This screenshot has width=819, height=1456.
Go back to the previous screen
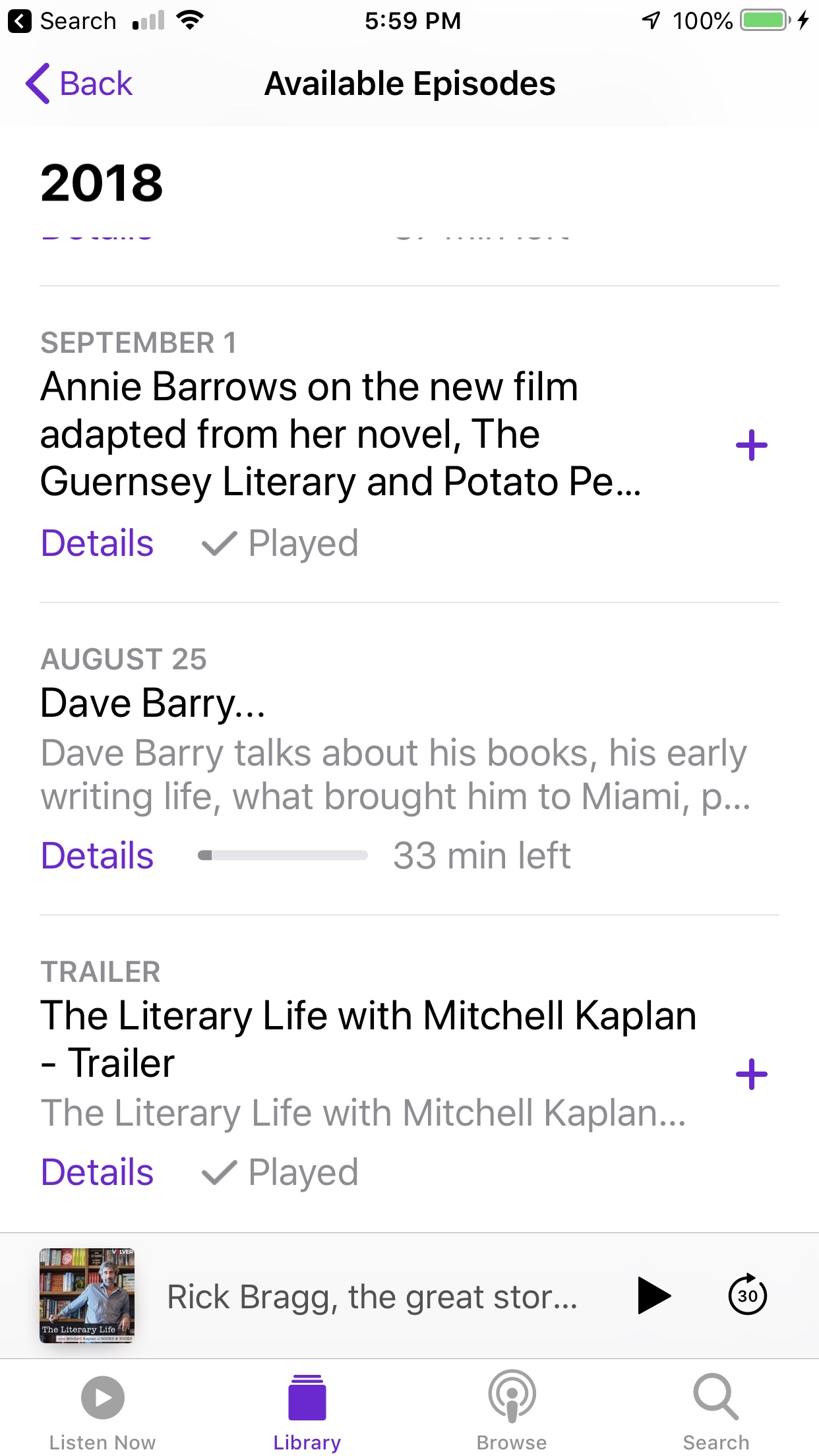(x=79, y=84)
